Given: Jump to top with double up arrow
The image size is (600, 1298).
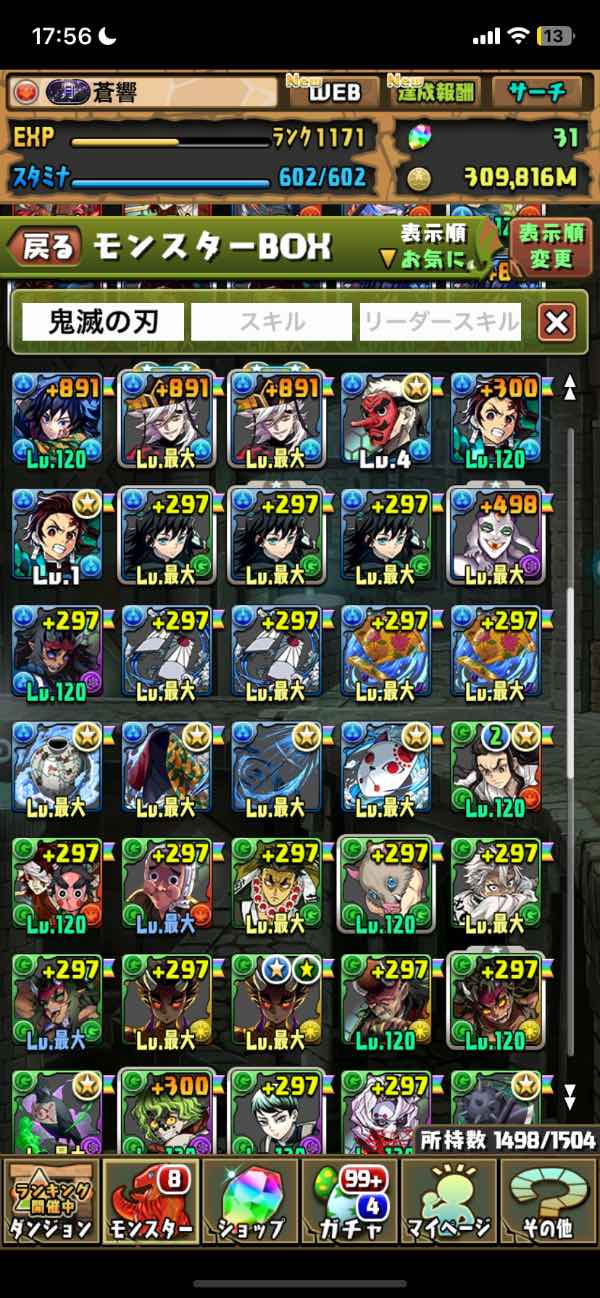Looking at the screenshot, I should click(x=570, y=388).
